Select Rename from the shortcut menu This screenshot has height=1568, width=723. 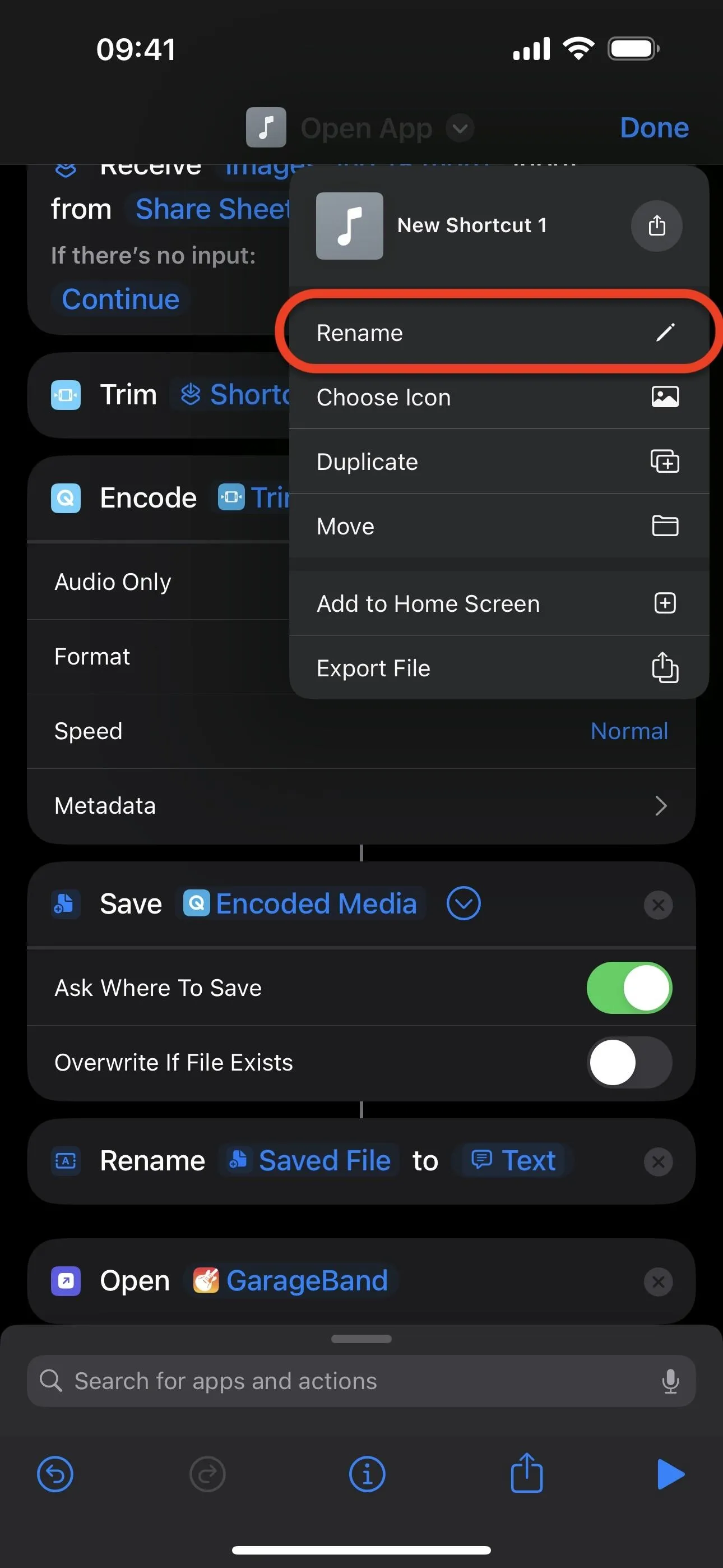tap(498, 333)
